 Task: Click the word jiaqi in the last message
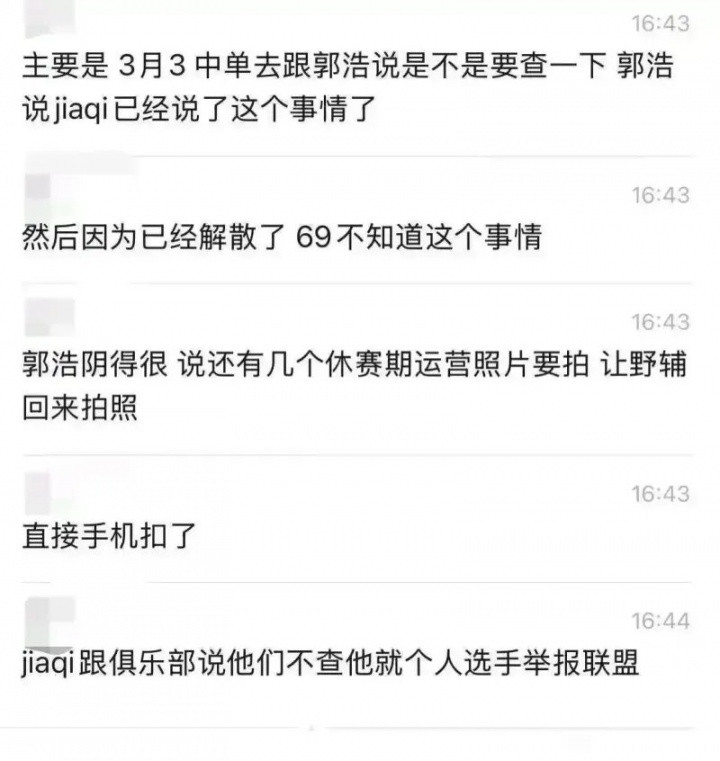tap(48, 661)
